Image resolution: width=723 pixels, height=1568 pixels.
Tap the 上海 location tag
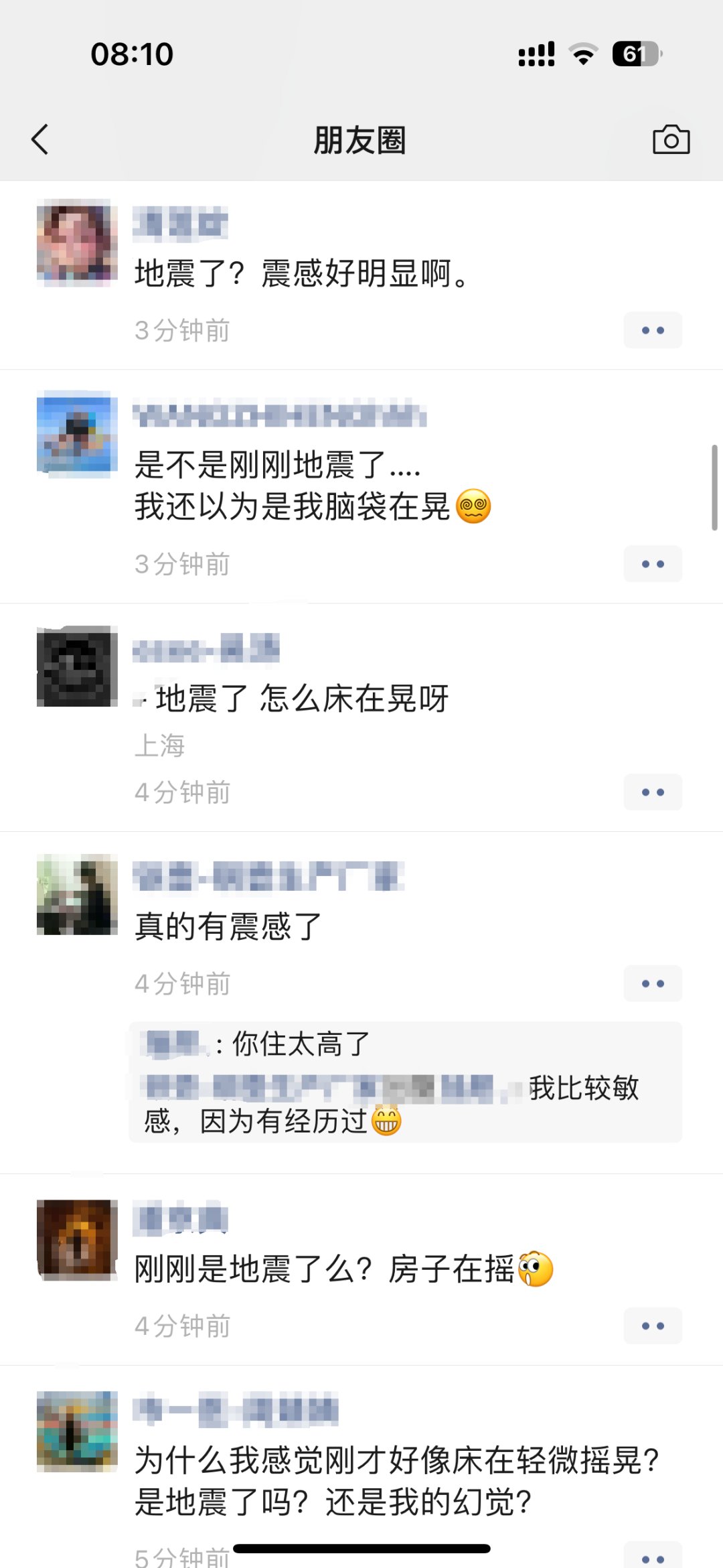(159, 745)
